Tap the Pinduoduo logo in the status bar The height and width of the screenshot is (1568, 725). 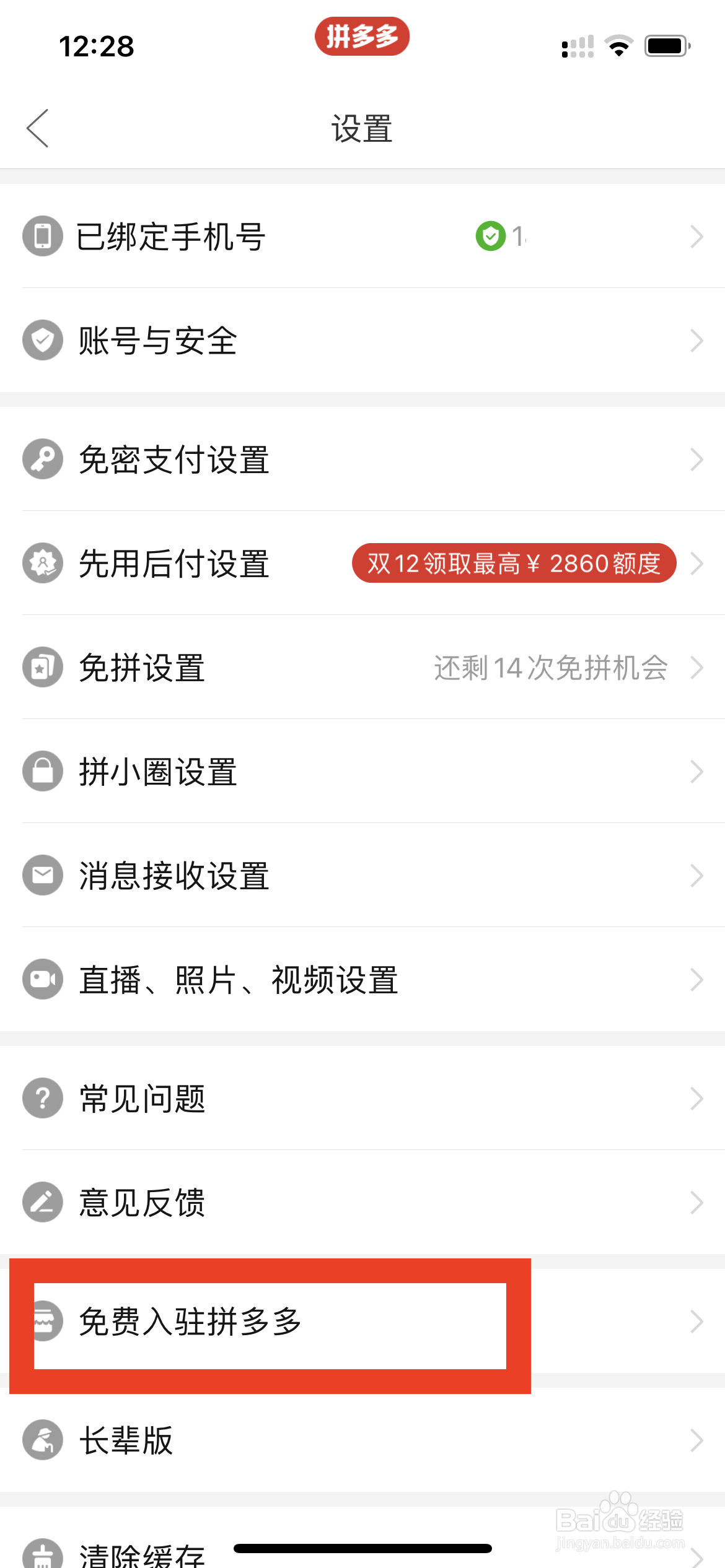(x=362, y=37)
